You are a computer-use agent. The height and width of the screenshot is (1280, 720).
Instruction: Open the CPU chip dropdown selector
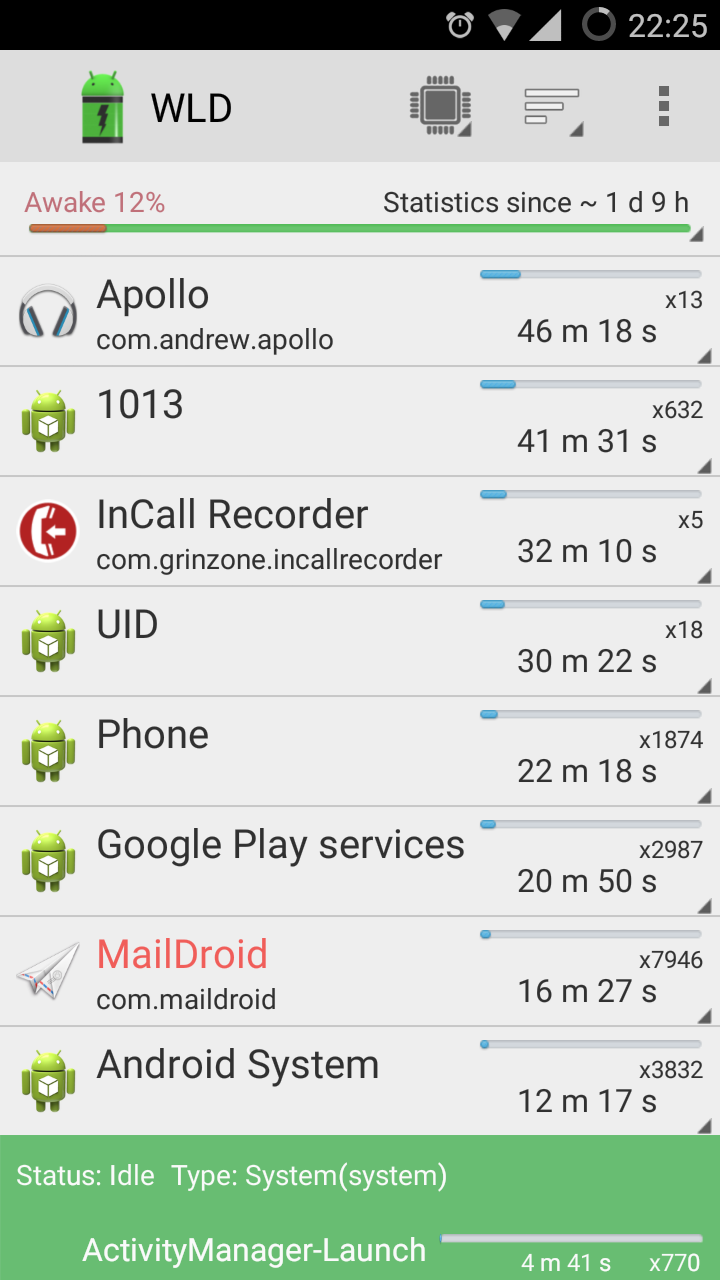[x=441, y=106]
